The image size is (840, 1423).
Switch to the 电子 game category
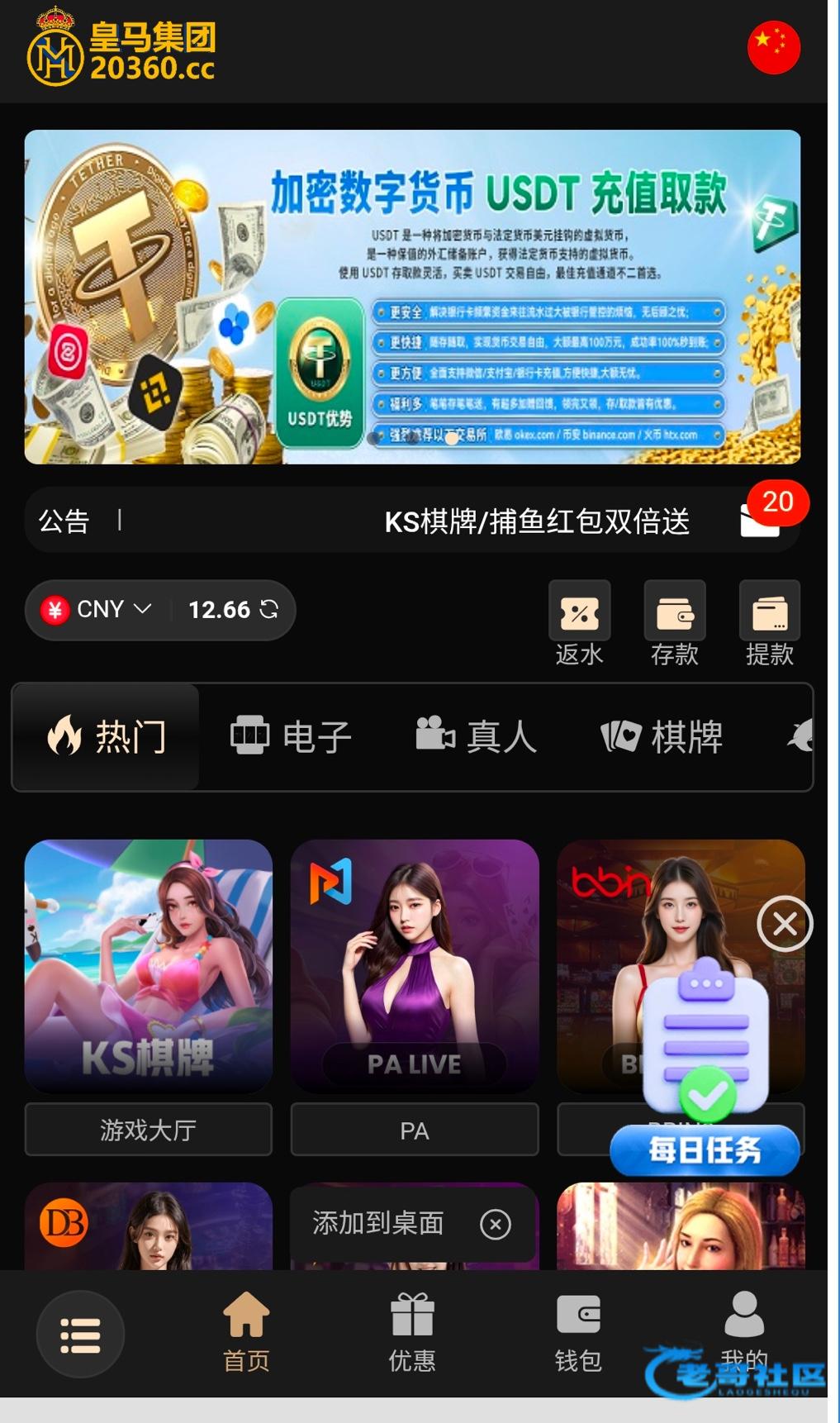tap(291, 736)
